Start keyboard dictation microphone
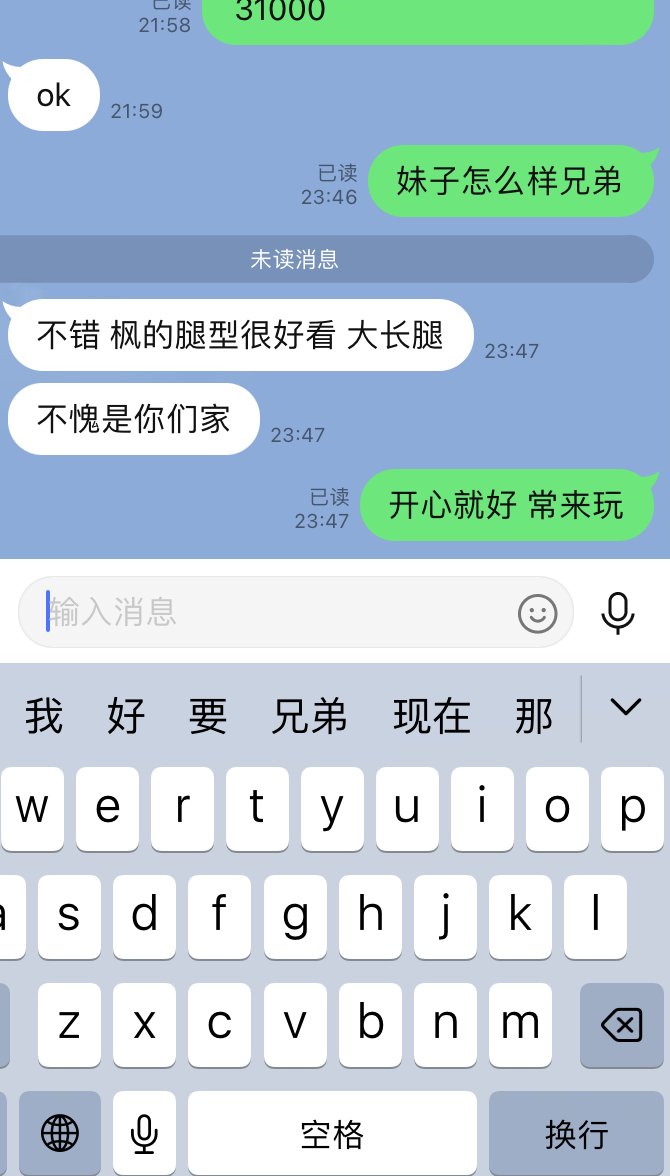 pyautogui.click(x=144, y=1133)
